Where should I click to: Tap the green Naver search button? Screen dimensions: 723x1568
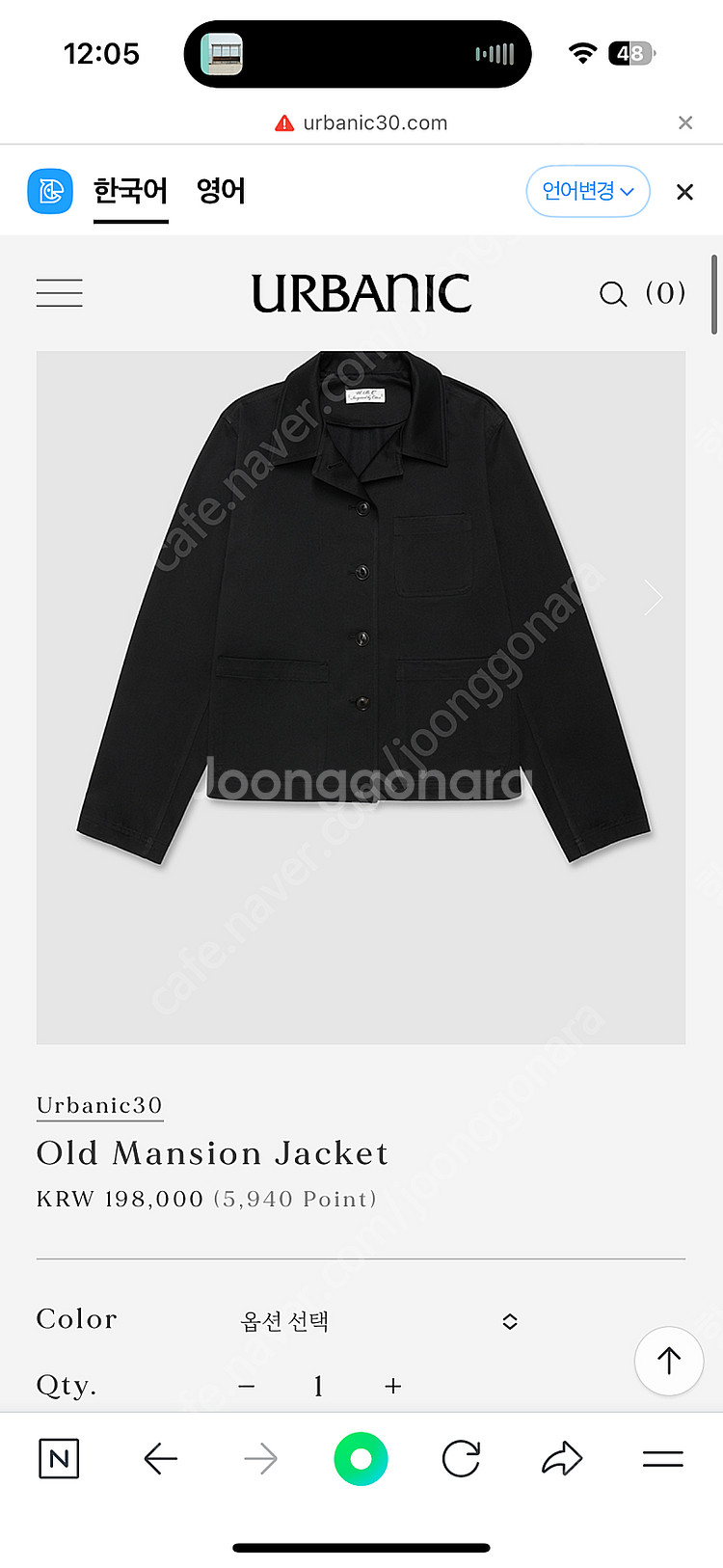pyautogui.click(x=361, y=1459)
